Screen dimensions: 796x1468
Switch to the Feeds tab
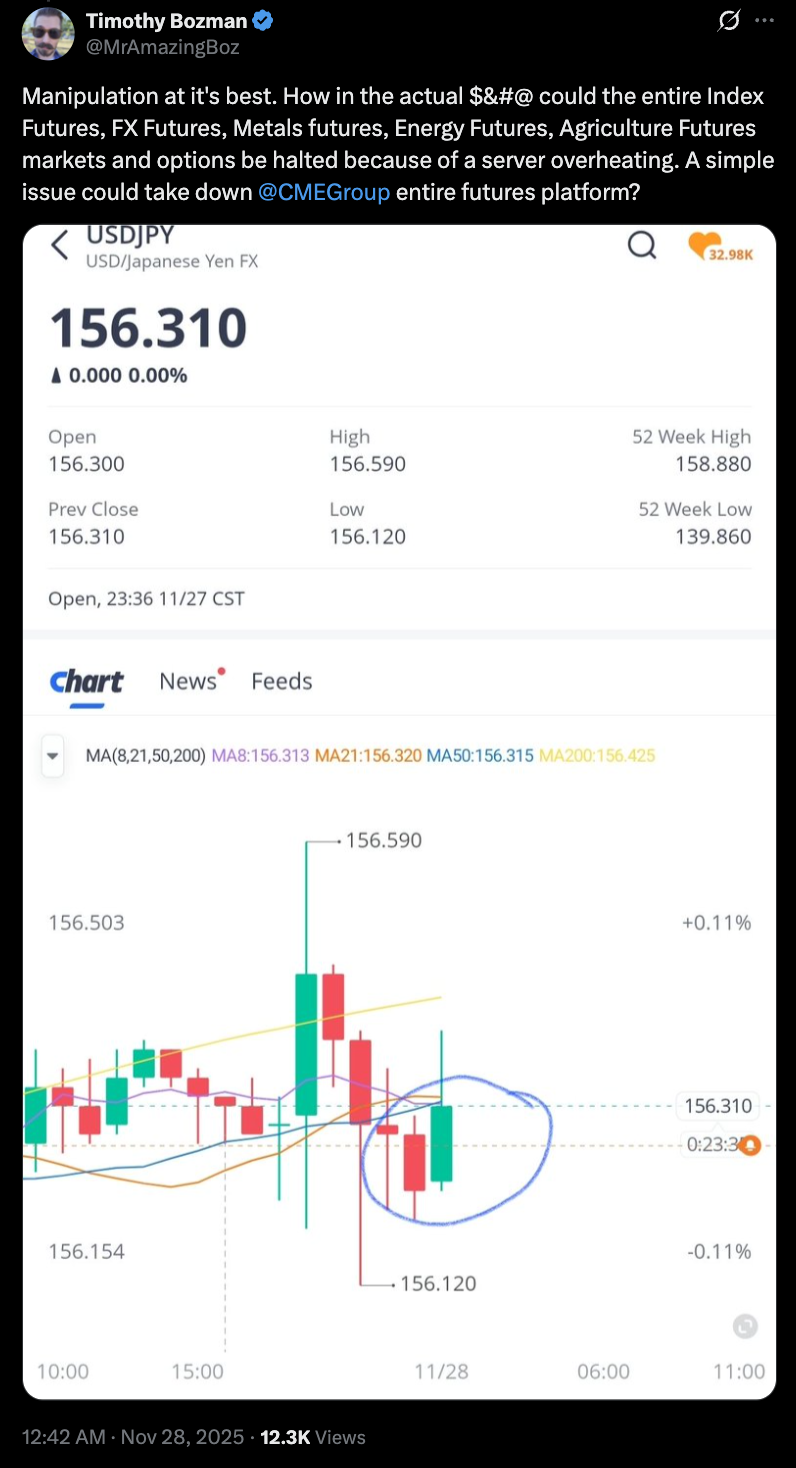(281, 680)
